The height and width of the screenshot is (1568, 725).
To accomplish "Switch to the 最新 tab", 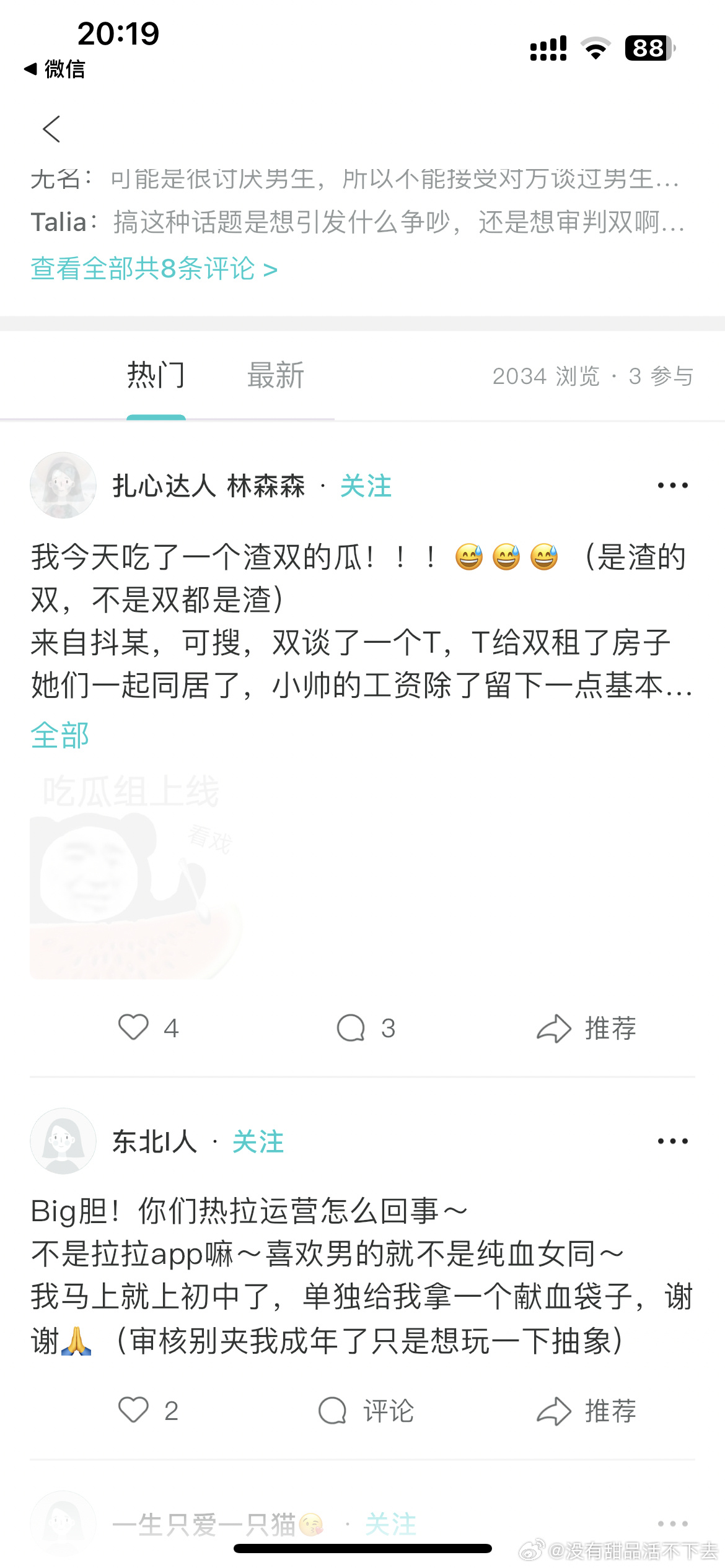I will 275,375.
